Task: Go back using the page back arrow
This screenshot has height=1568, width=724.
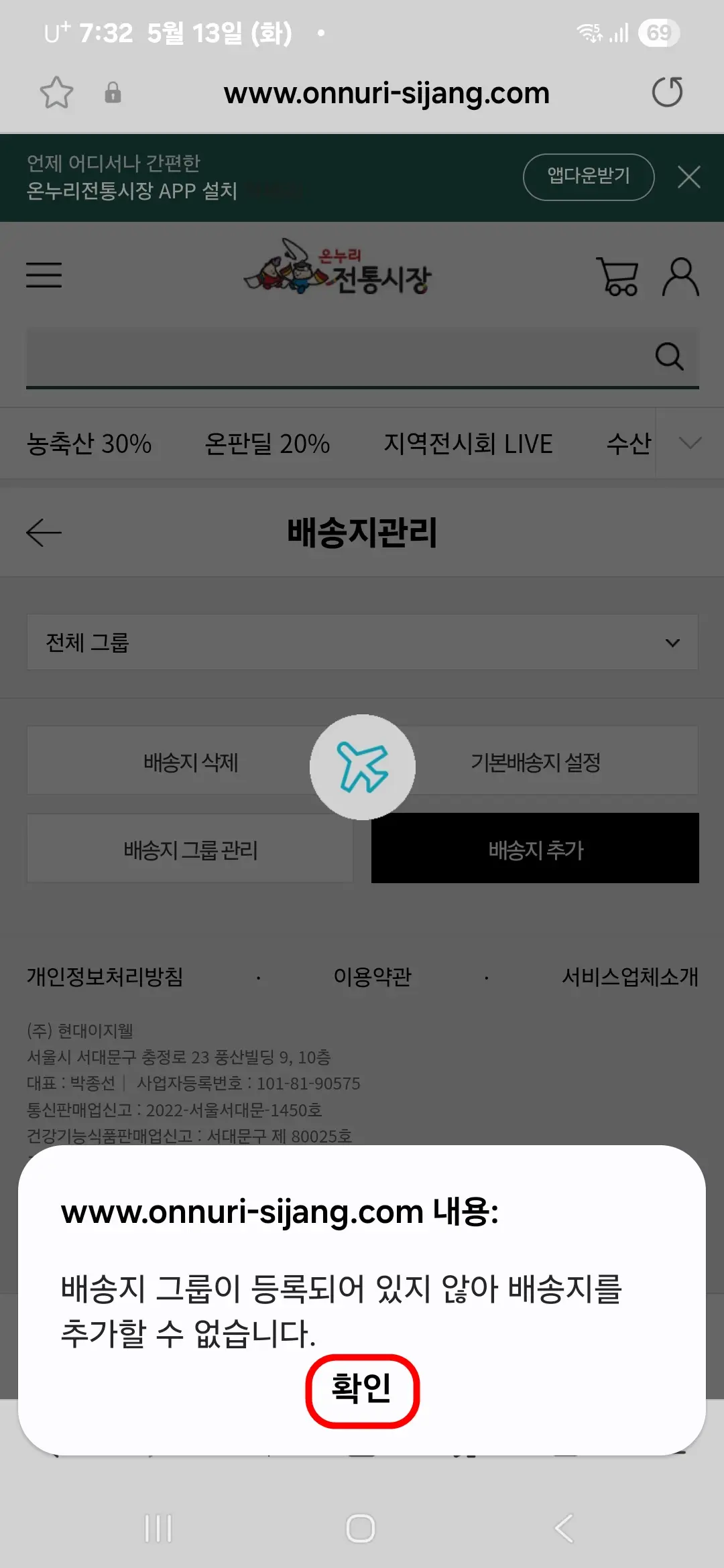Action: point(42,531)
